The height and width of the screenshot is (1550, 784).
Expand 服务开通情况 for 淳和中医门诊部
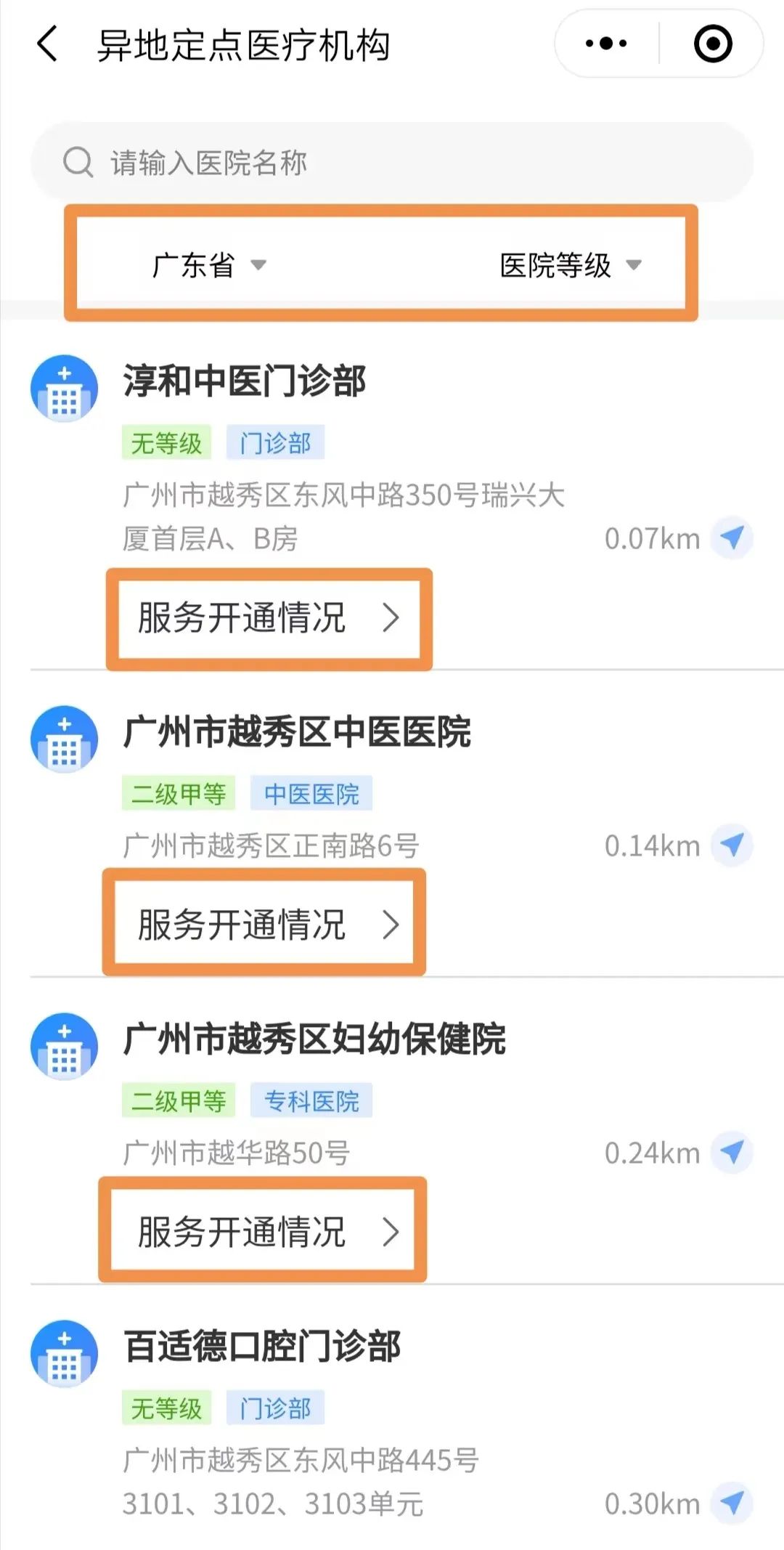coord(269,619)
